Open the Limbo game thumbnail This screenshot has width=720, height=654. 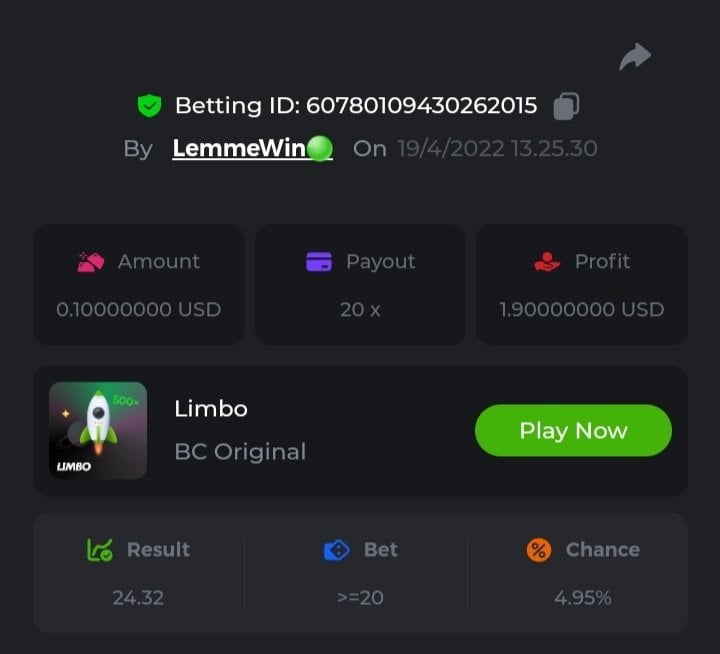coord(98,430)
